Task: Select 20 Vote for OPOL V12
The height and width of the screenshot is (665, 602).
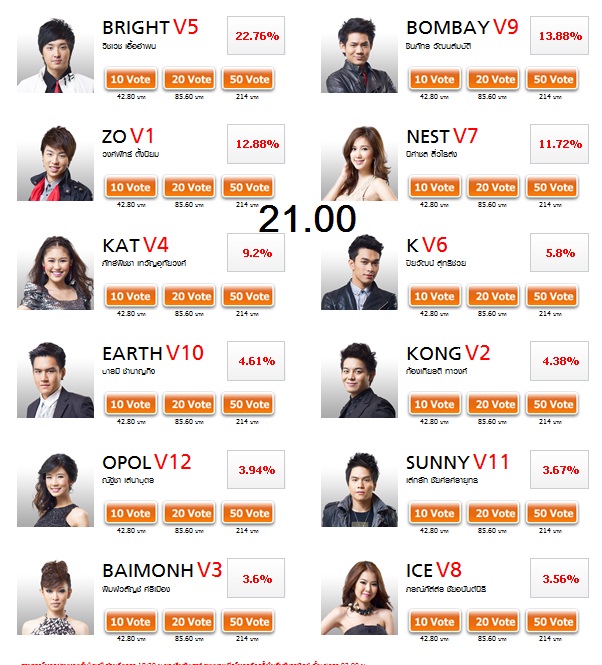Action: (190, 513)
